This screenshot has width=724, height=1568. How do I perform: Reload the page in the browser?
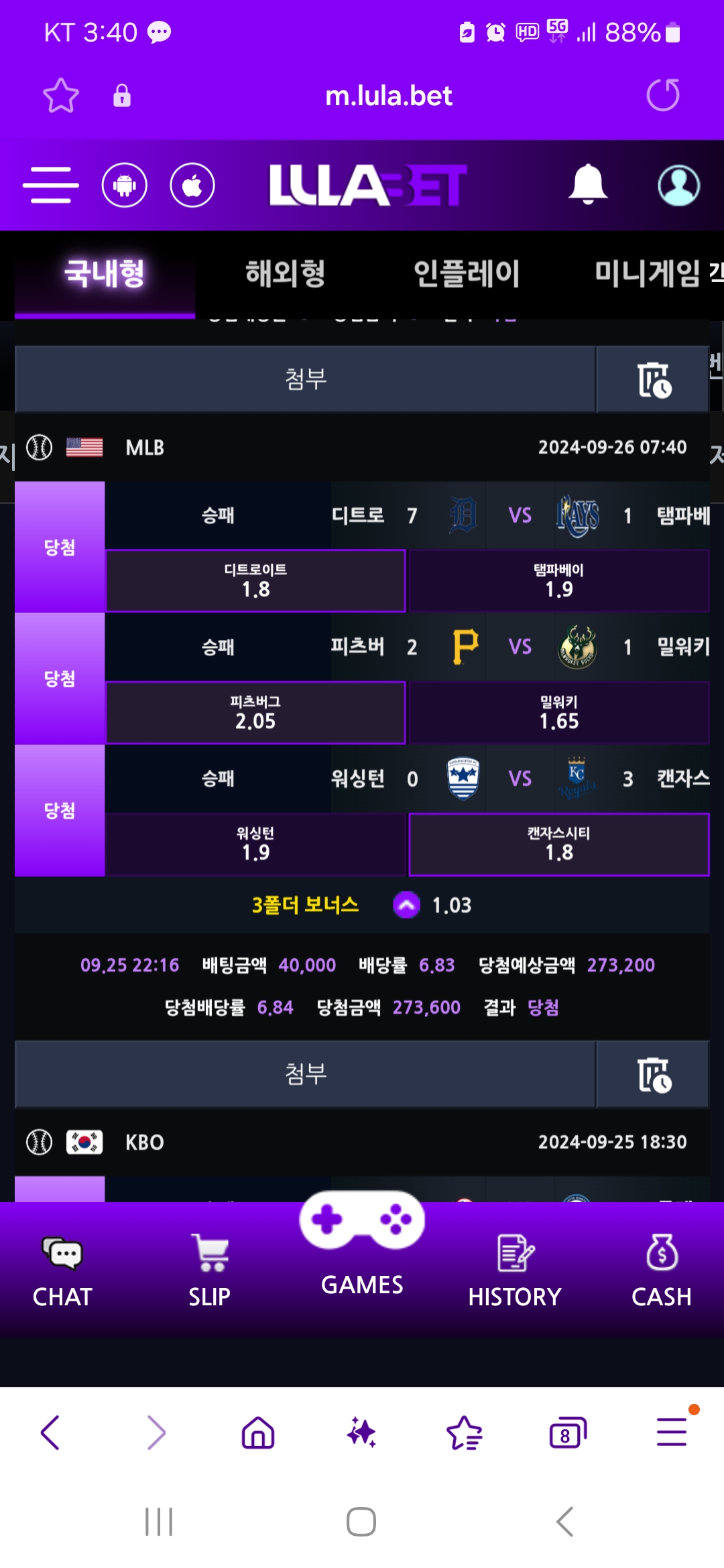click(x=663, y=95)
